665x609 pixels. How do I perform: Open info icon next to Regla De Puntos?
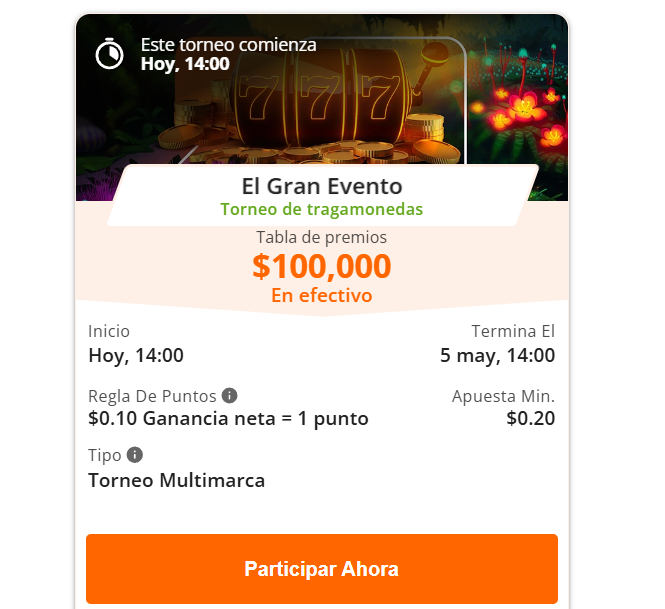click(x=230, y=395)
